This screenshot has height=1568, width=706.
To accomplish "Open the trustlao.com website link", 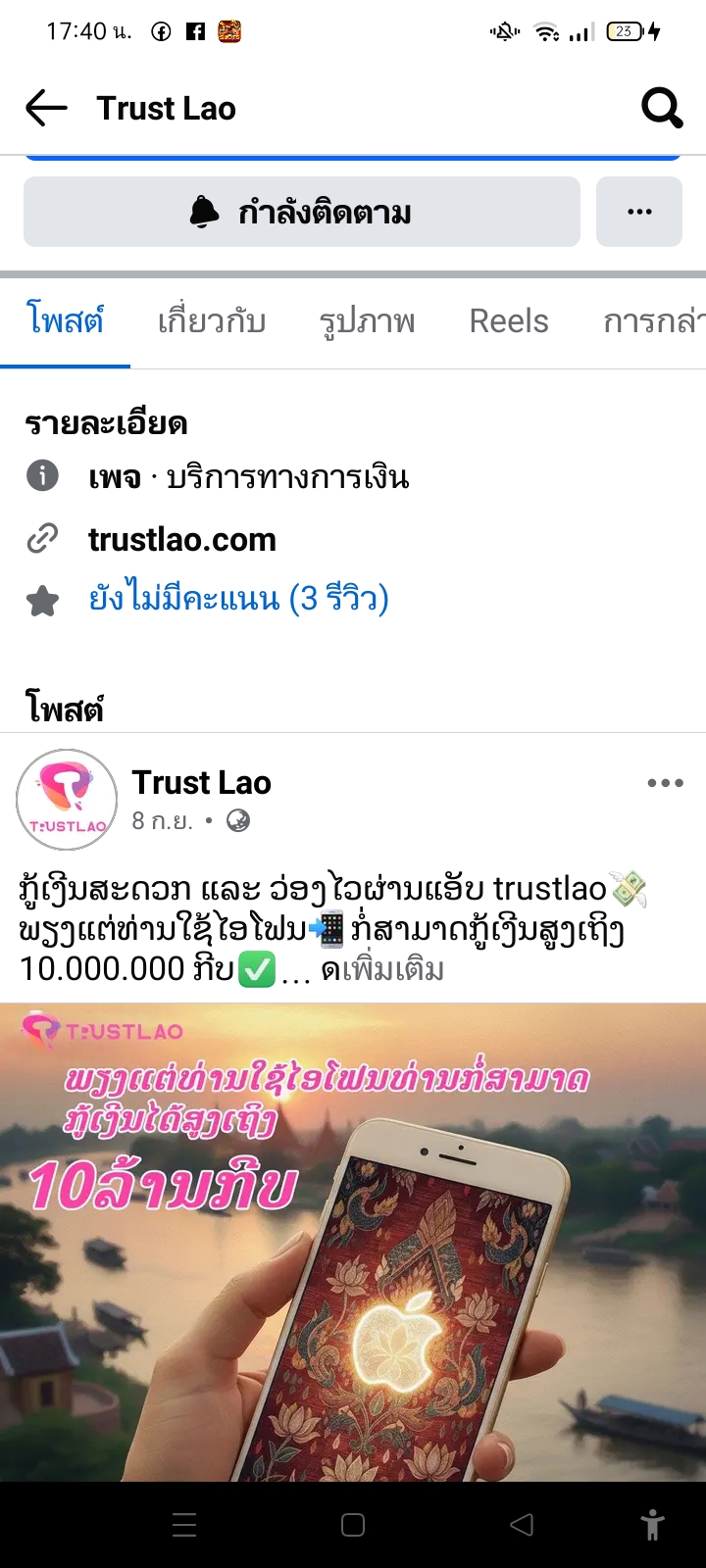I will coord(182,539).
